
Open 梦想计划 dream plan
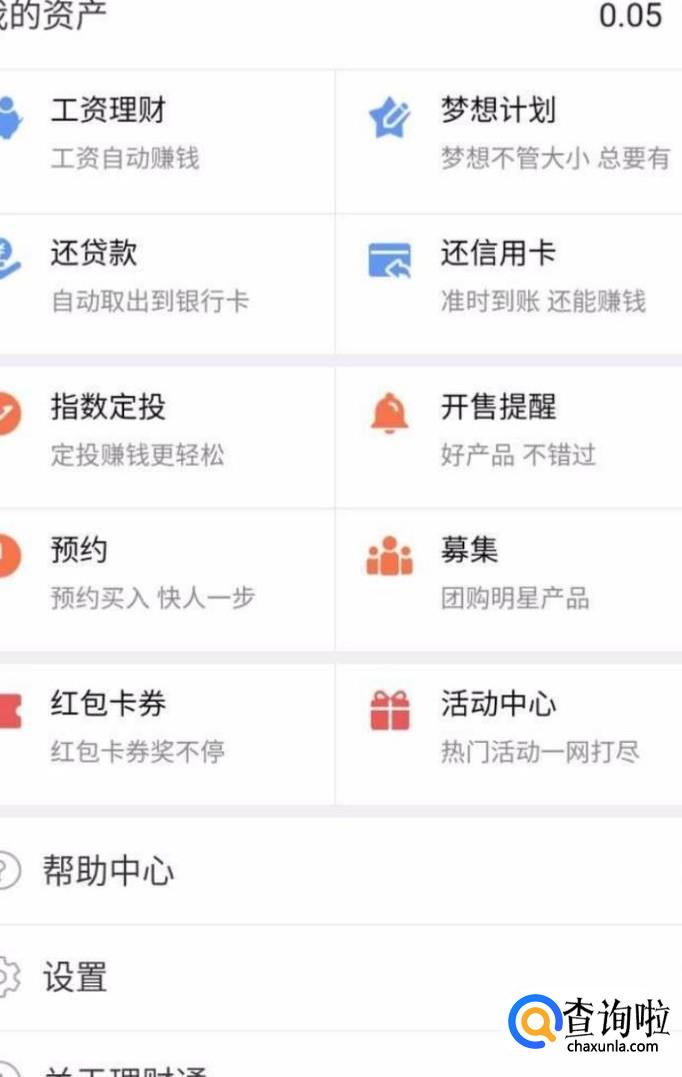point(510,132)
